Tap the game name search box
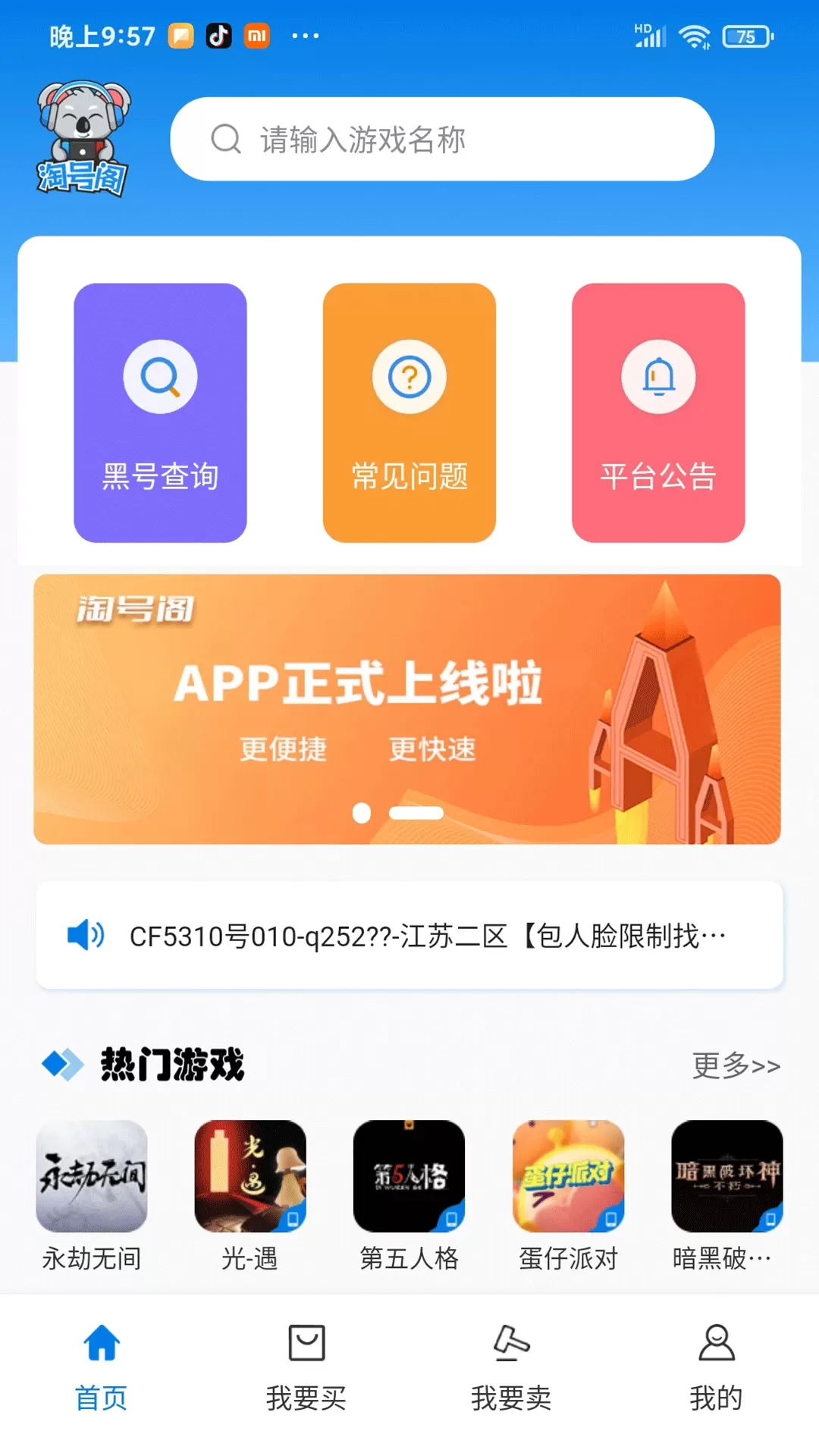819x1456 pixels. [442, 139]
